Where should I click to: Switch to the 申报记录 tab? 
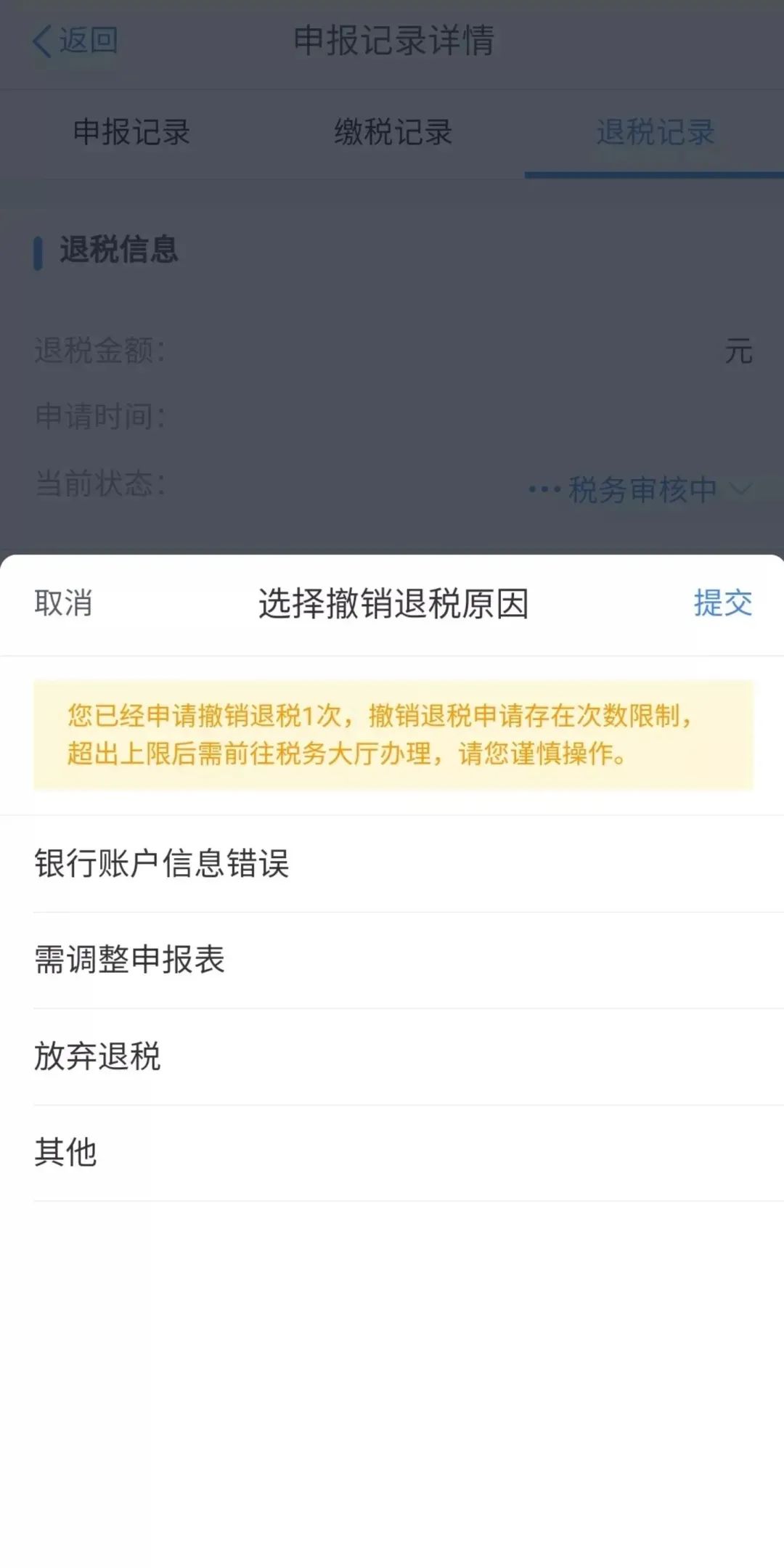(131, 132)
